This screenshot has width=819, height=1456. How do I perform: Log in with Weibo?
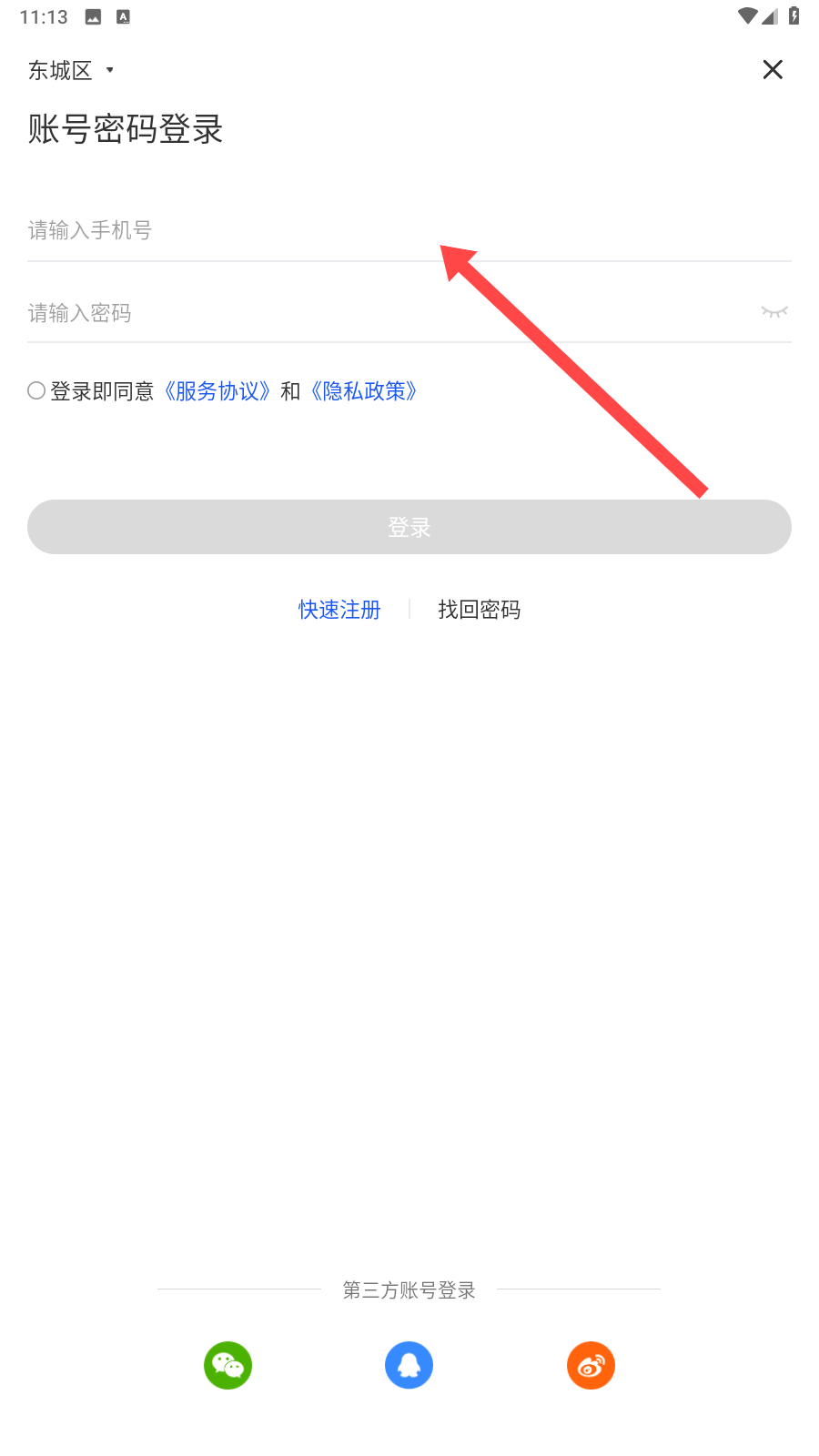pyautogui.click(x=591, y=1365)
